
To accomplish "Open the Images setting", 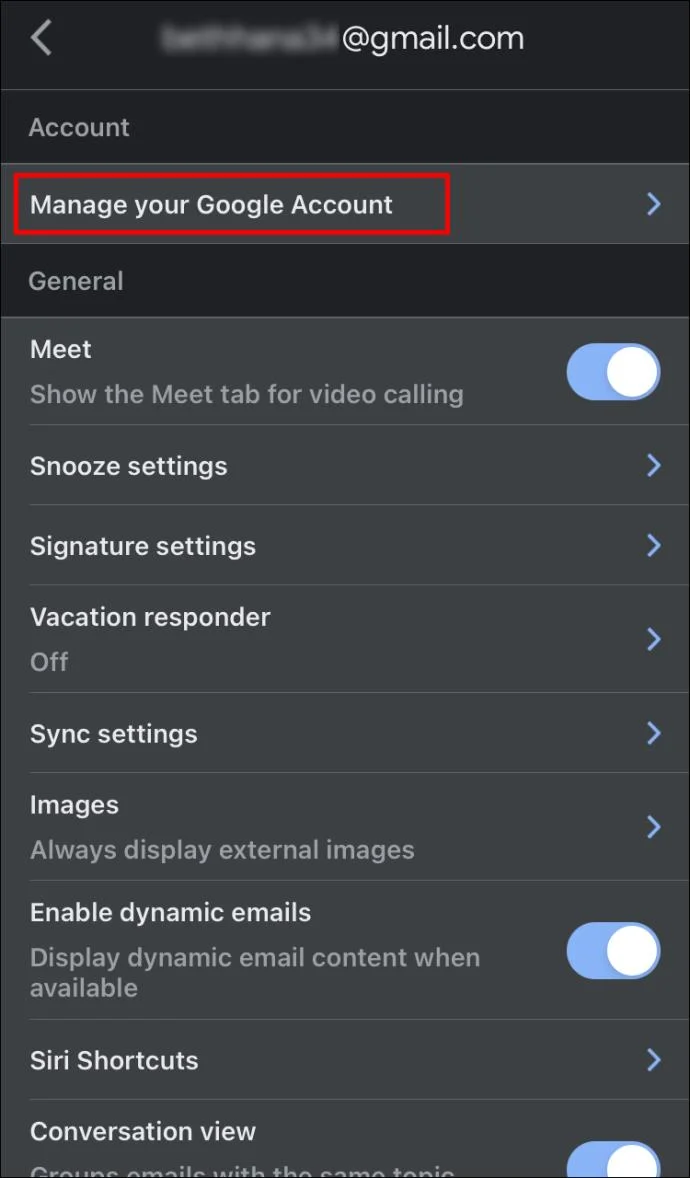I will point(344,826).
